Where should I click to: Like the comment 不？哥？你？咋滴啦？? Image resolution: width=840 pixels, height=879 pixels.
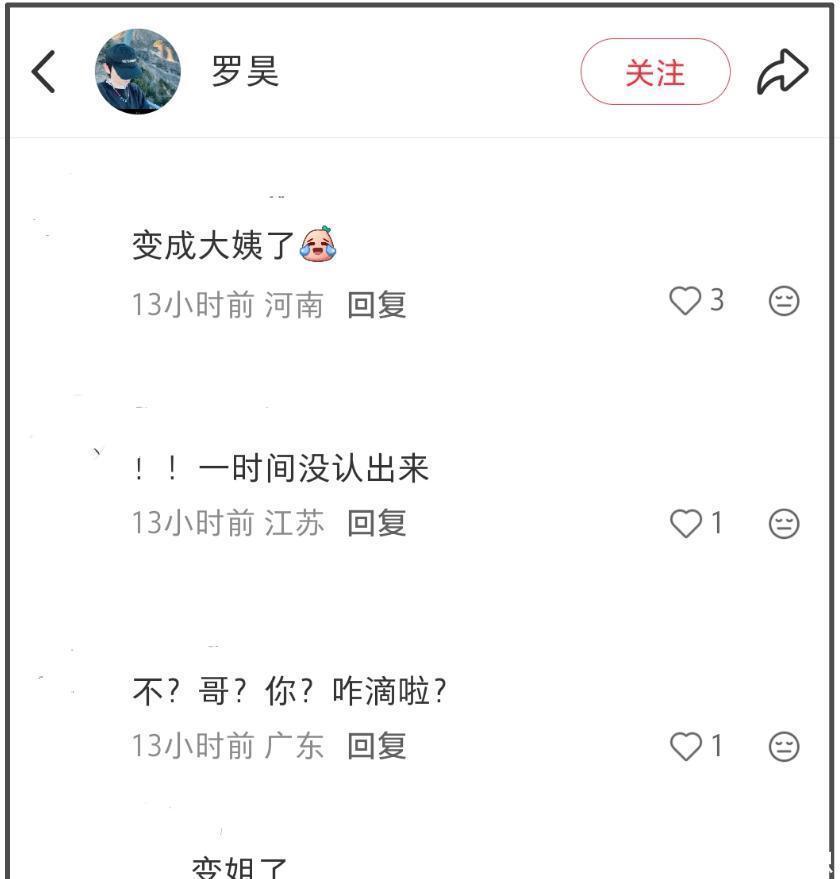click(685, 746)
